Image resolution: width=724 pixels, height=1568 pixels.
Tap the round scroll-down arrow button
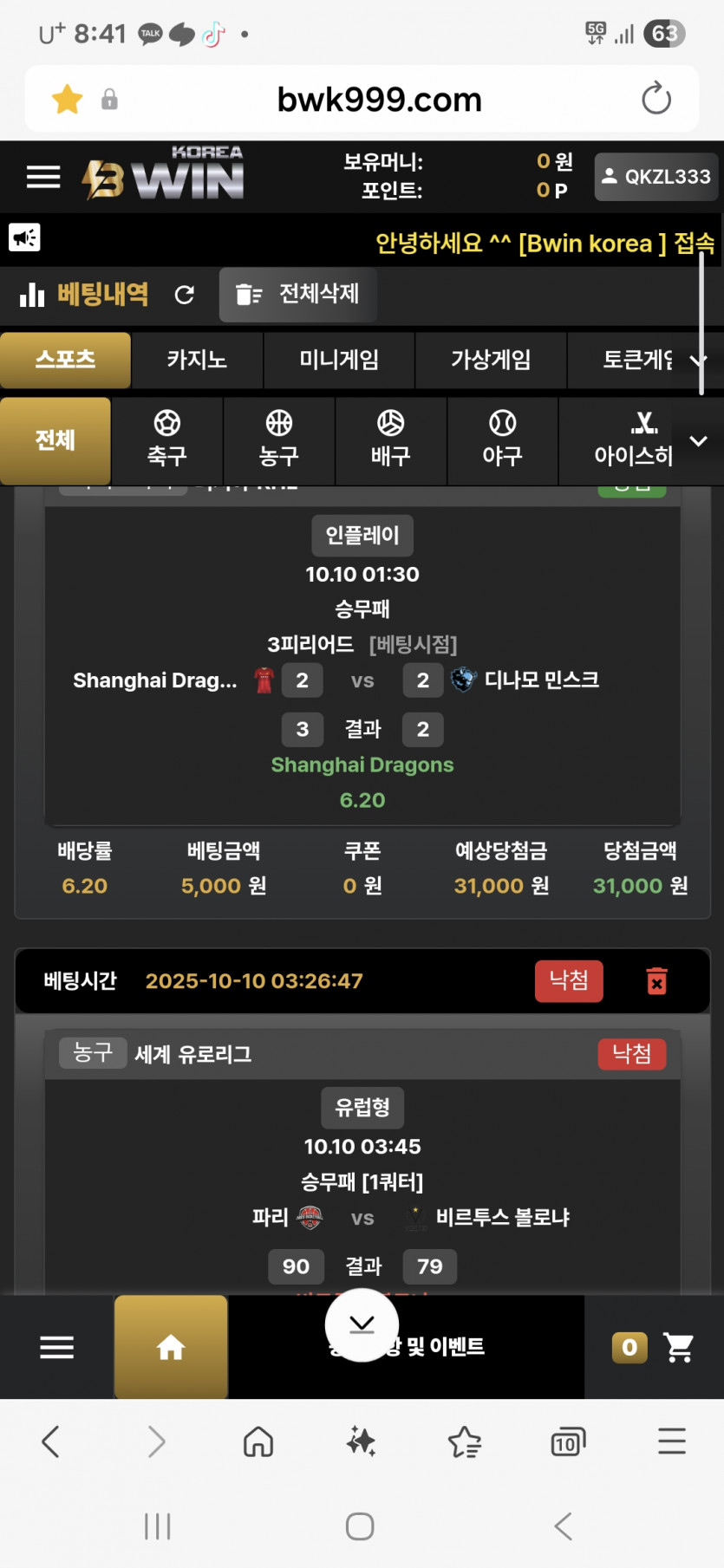(x=362, y=1324)
